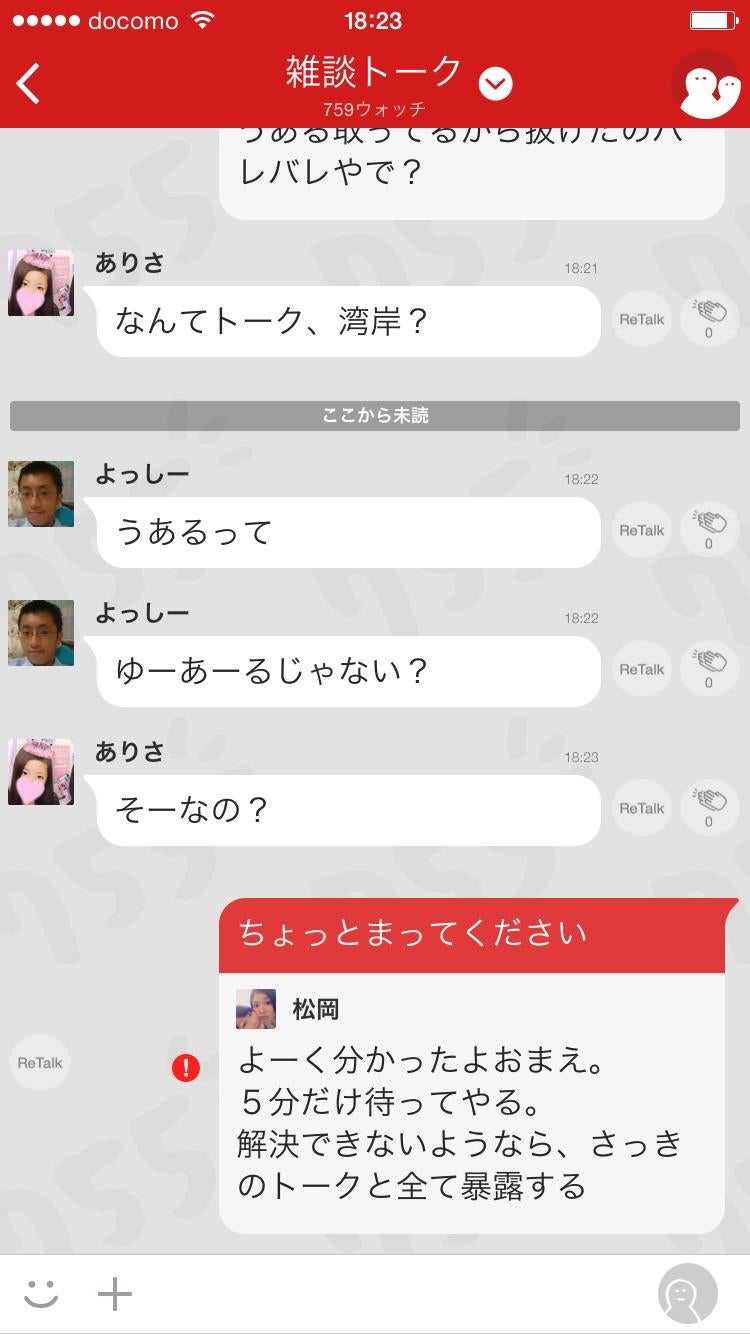This screenshot has width=750, height=1334.
Task: Expand the「ちょっとまってください」reply bubble
Action: coord(470,932)
